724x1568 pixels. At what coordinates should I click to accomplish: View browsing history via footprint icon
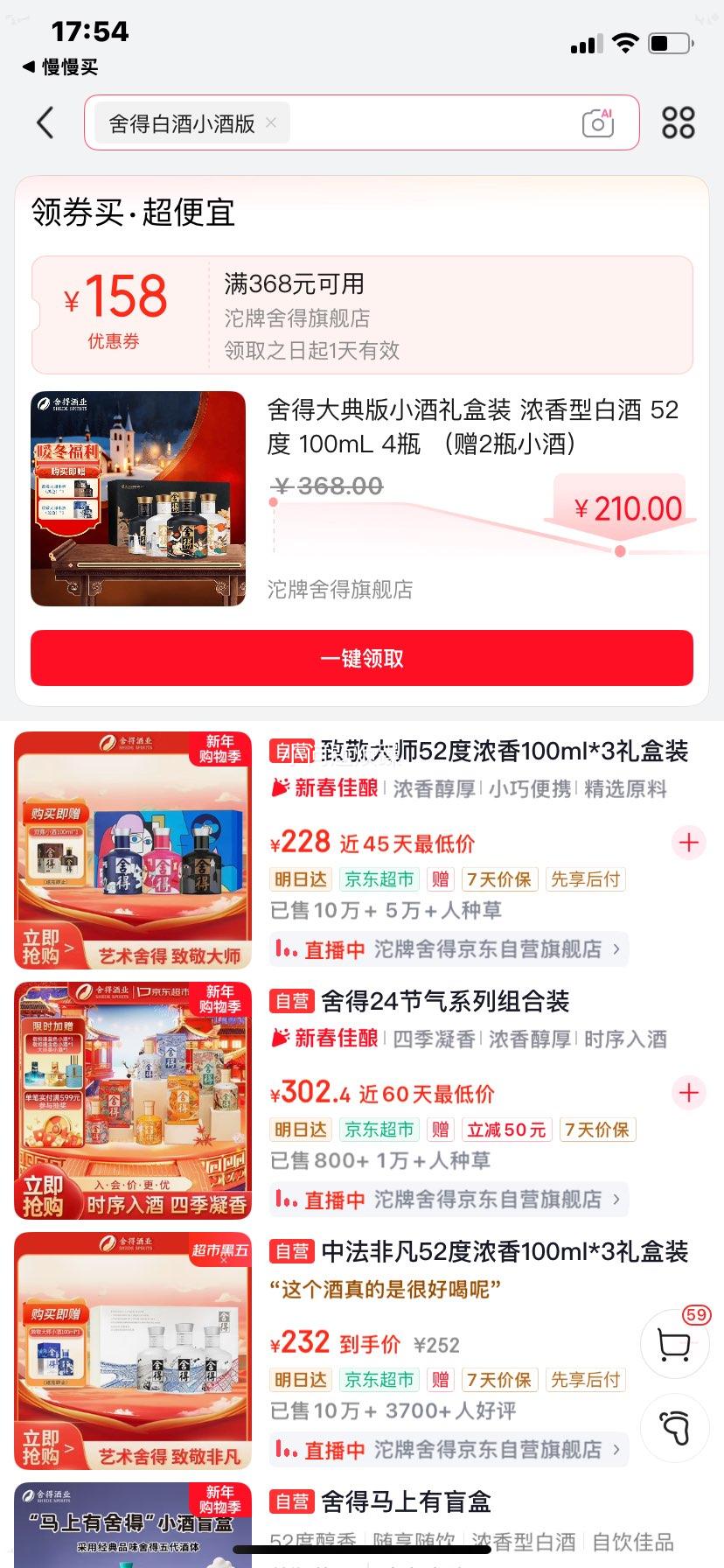674,1427
